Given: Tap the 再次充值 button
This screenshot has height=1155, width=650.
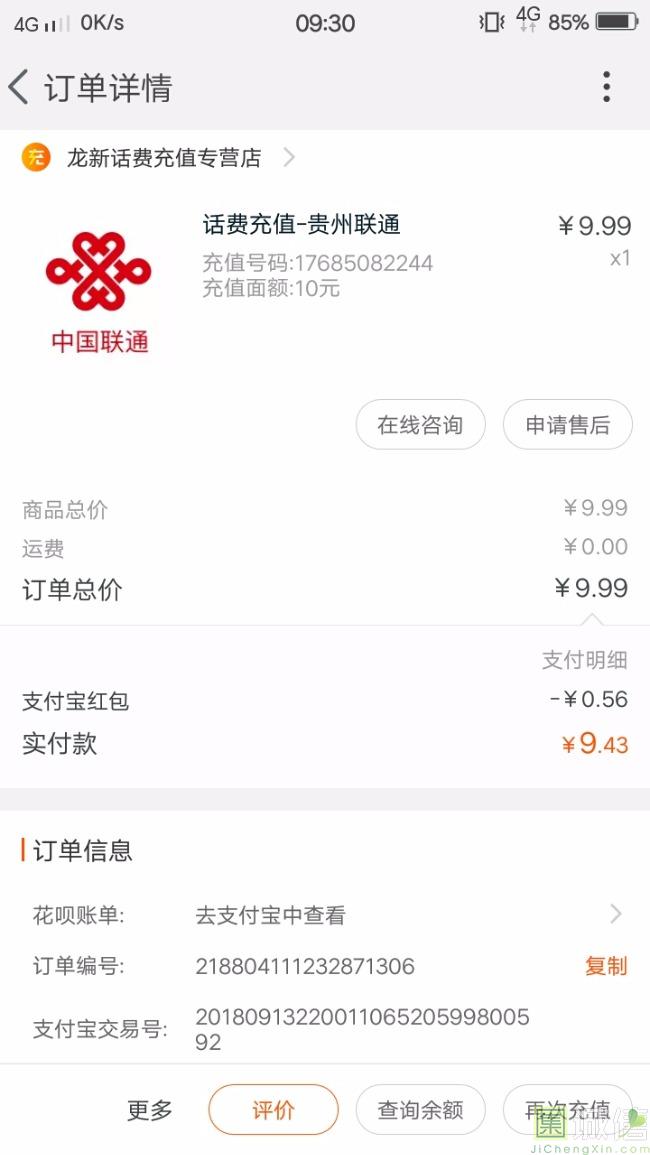Looking at the screenshot, I should (567, 1109).
